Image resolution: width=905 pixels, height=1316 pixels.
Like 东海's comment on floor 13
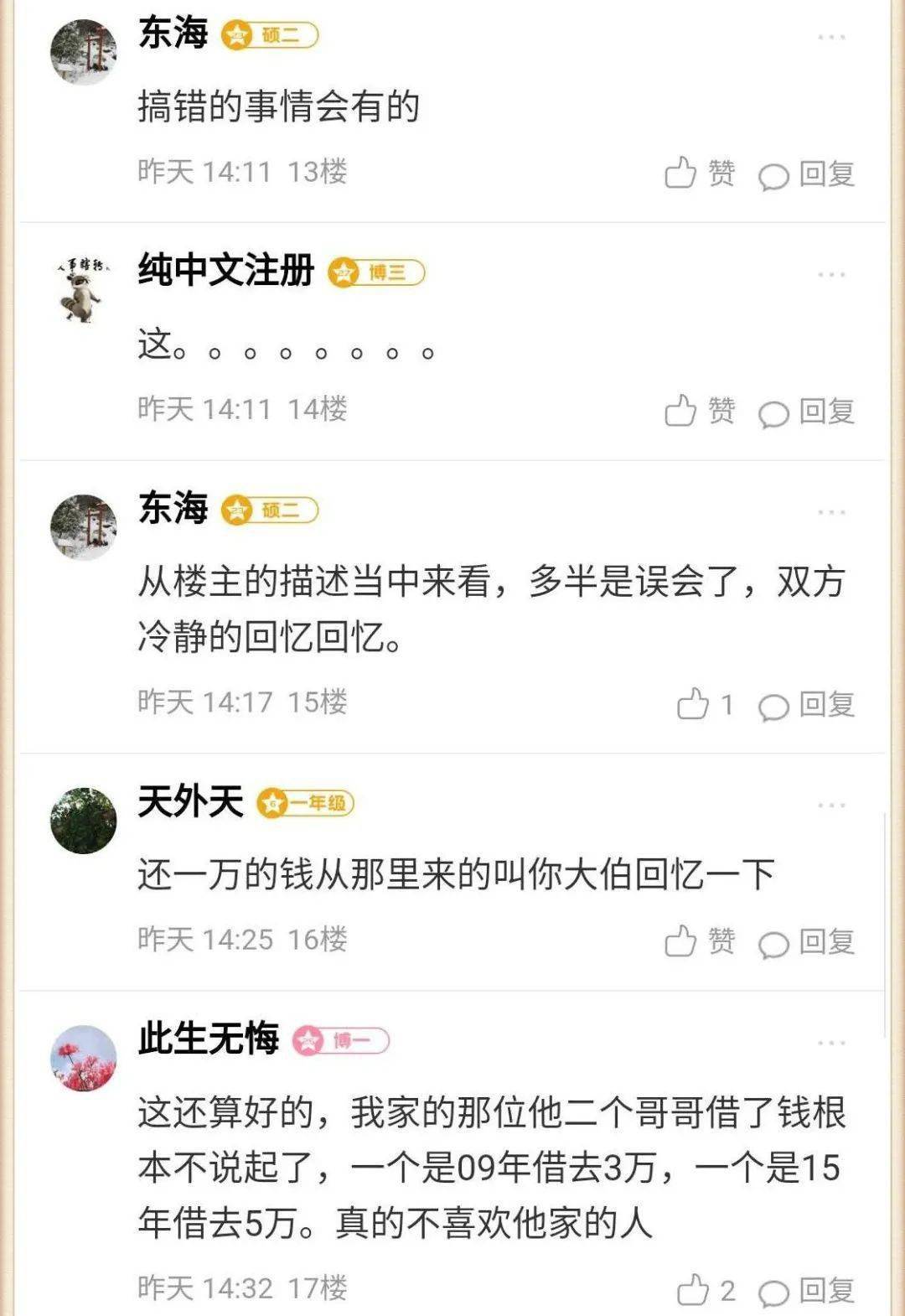(699, 174)
